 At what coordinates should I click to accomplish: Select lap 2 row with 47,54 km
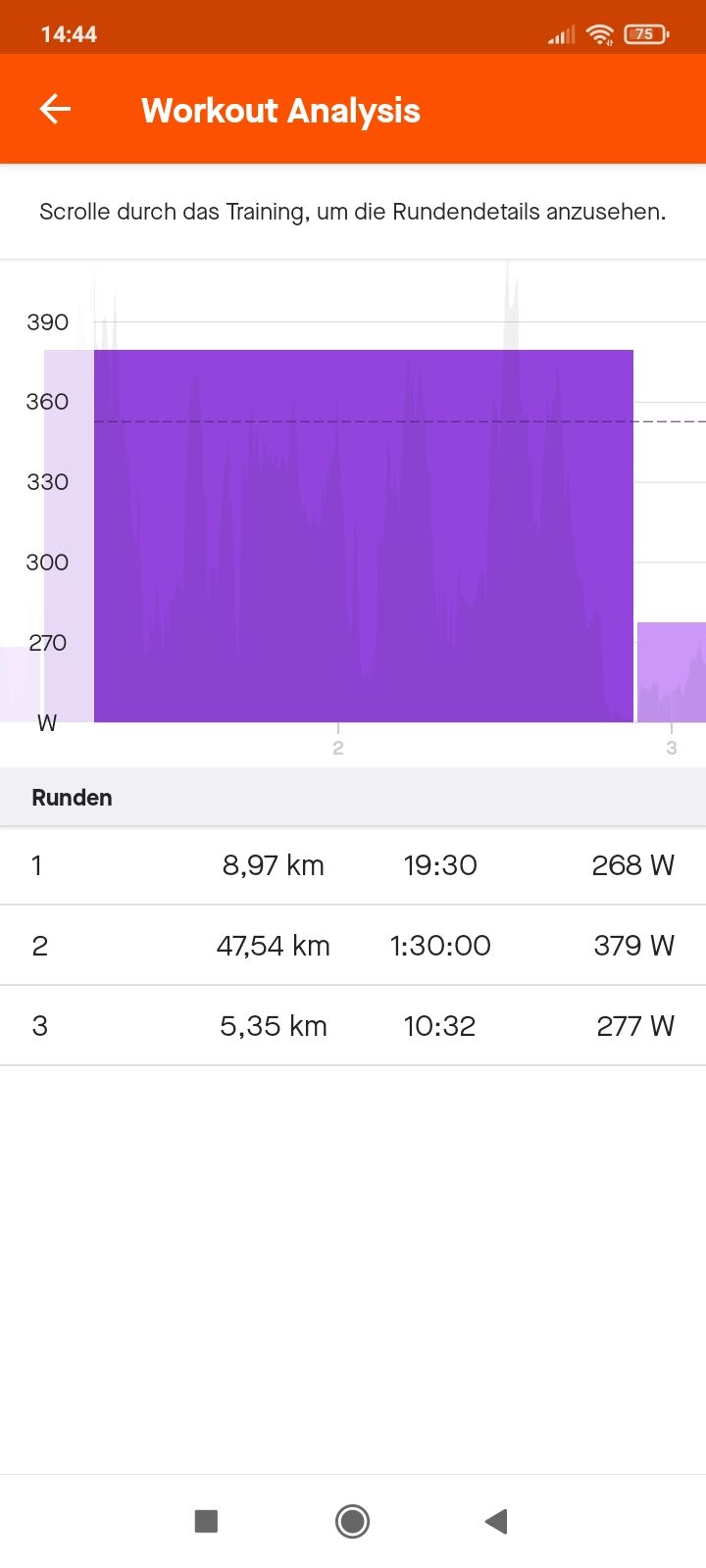(353, 946)
